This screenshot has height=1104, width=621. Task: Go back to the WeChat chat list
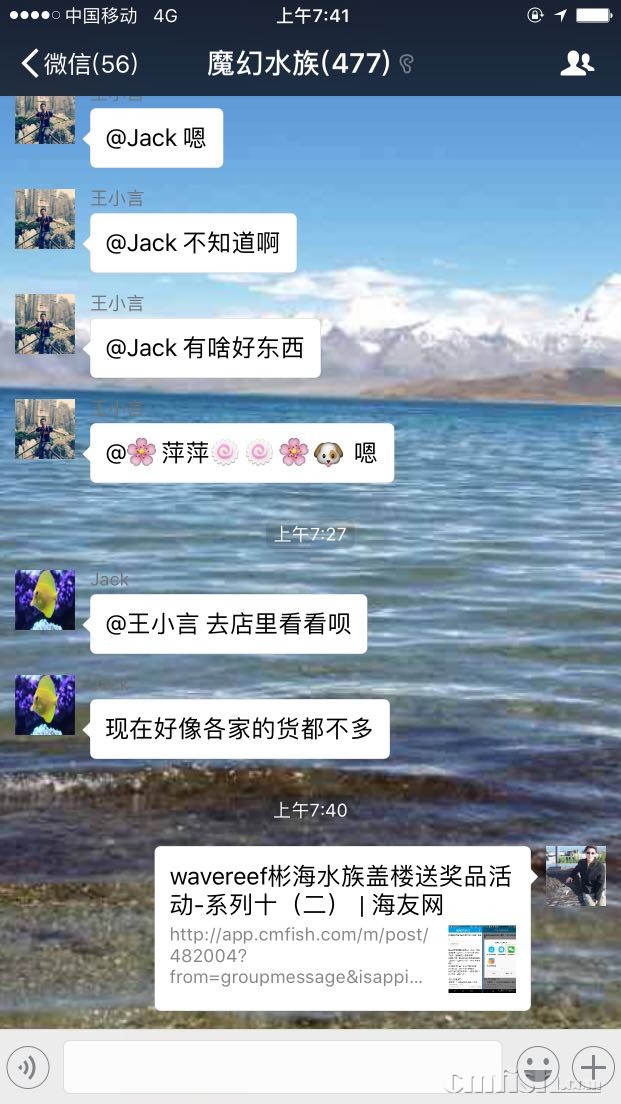click(78, 65)
